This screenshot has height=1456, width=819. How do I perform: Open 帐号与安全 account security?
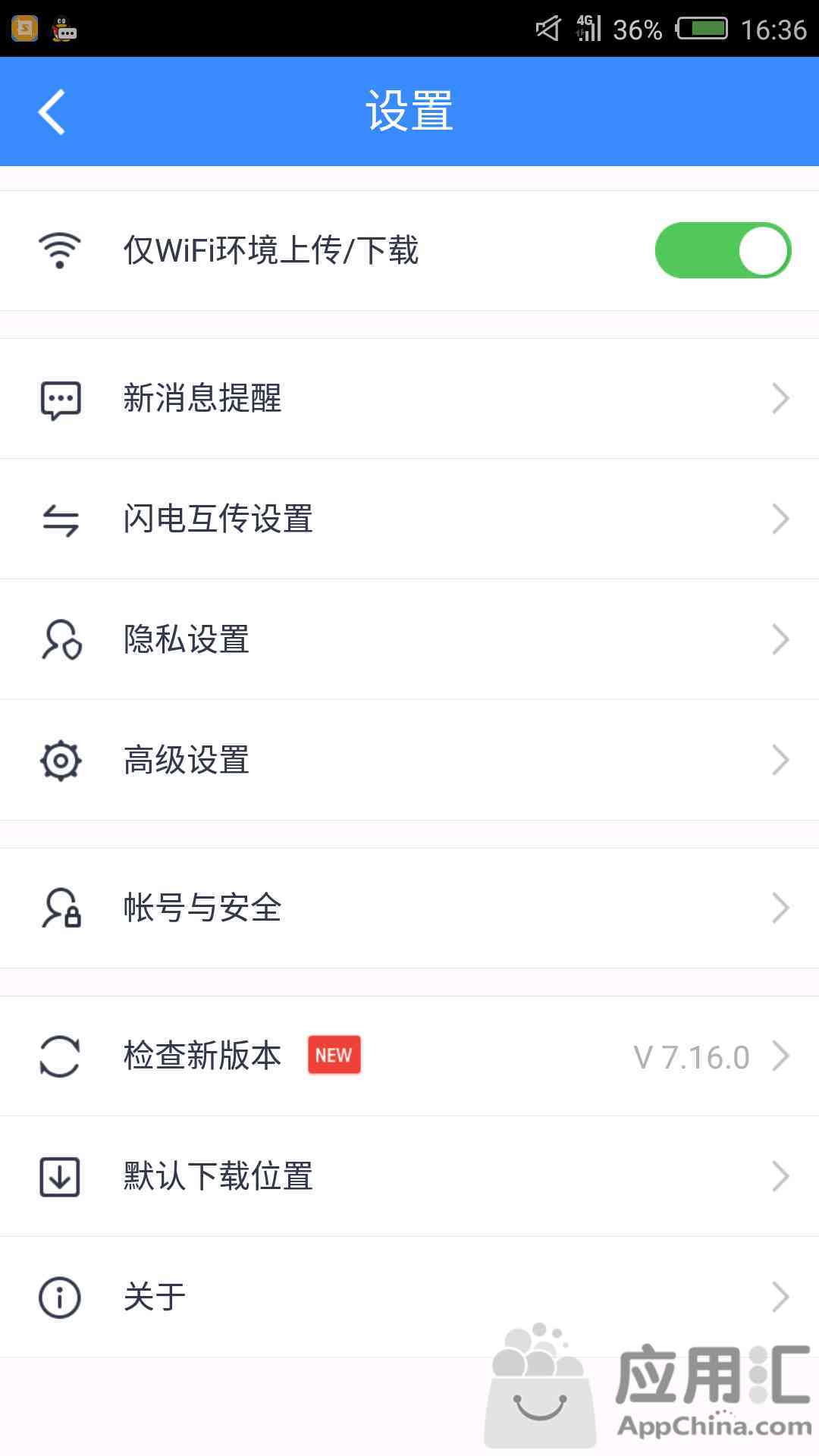tap(409, 908)
